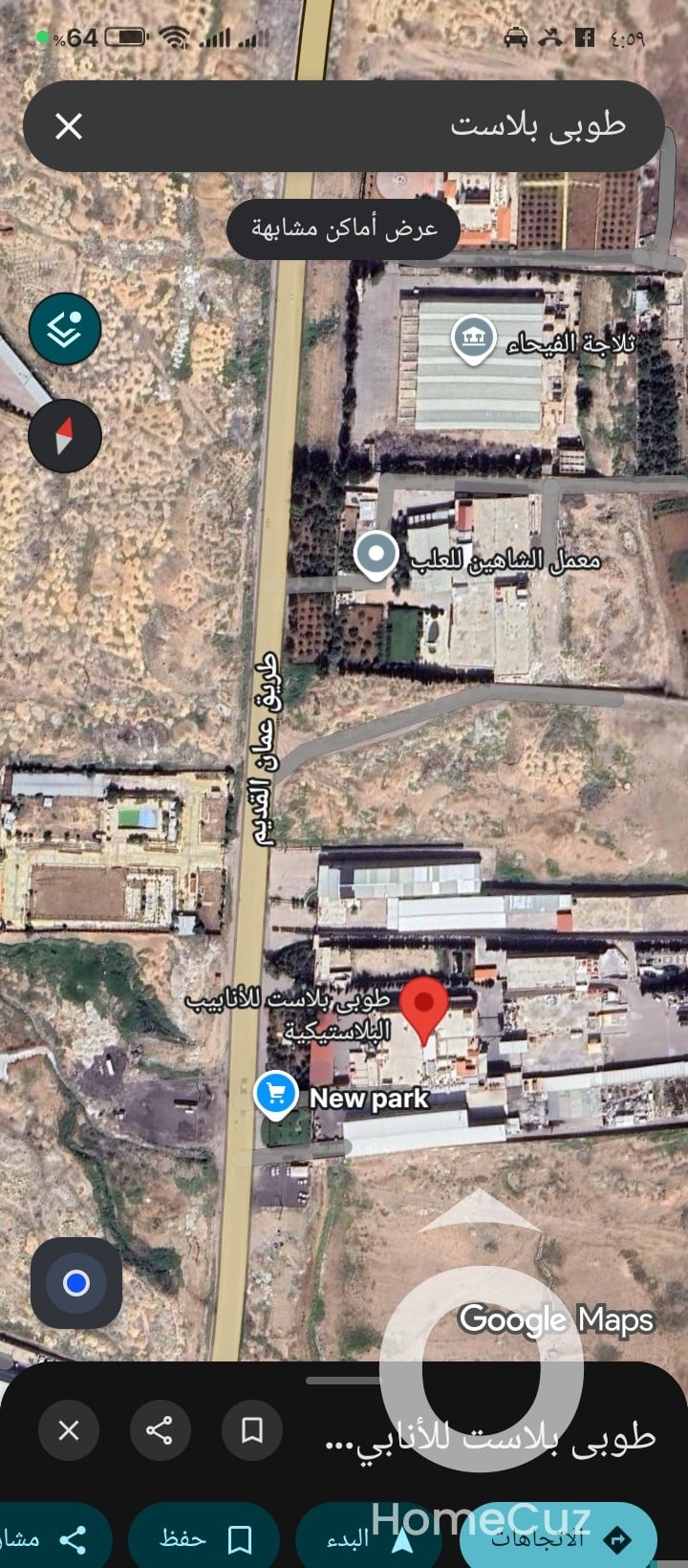The image size is (688, 1568).
Task: Open the ثلاجة الفيحاء place marker
Action: coord(473,339)
